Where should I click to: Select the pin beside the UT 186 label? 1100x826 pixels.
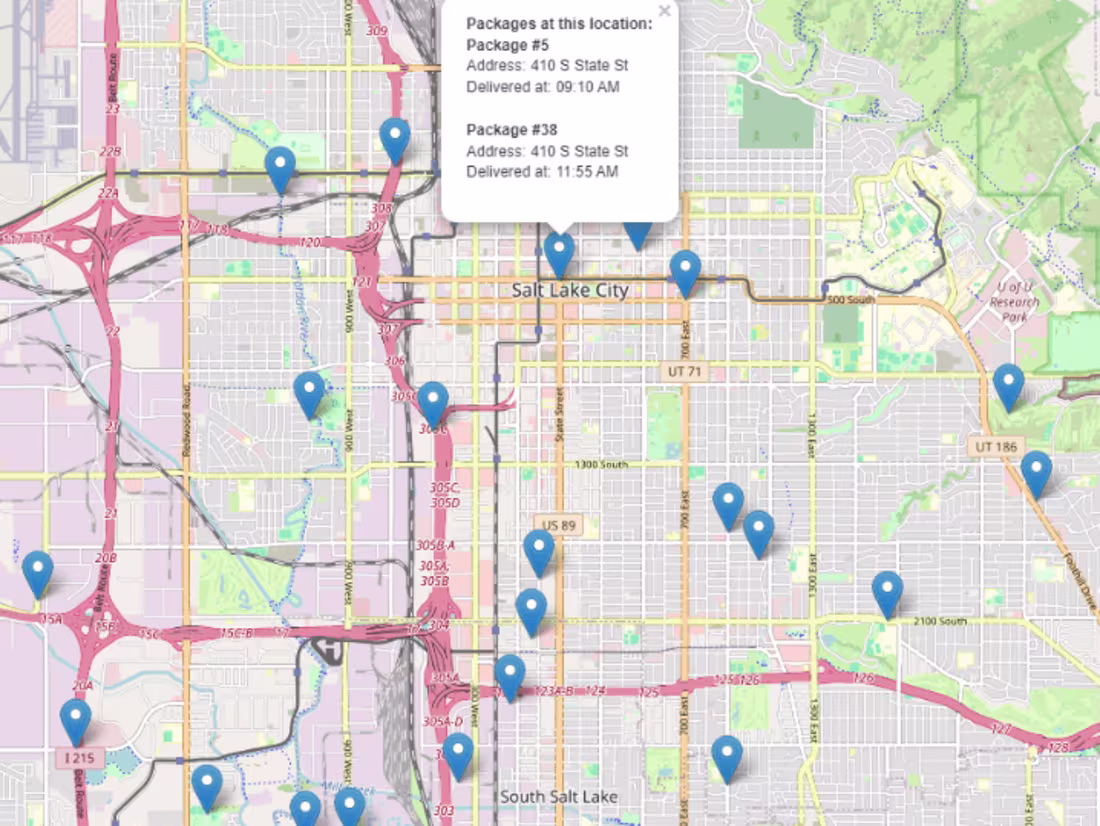1036,473
